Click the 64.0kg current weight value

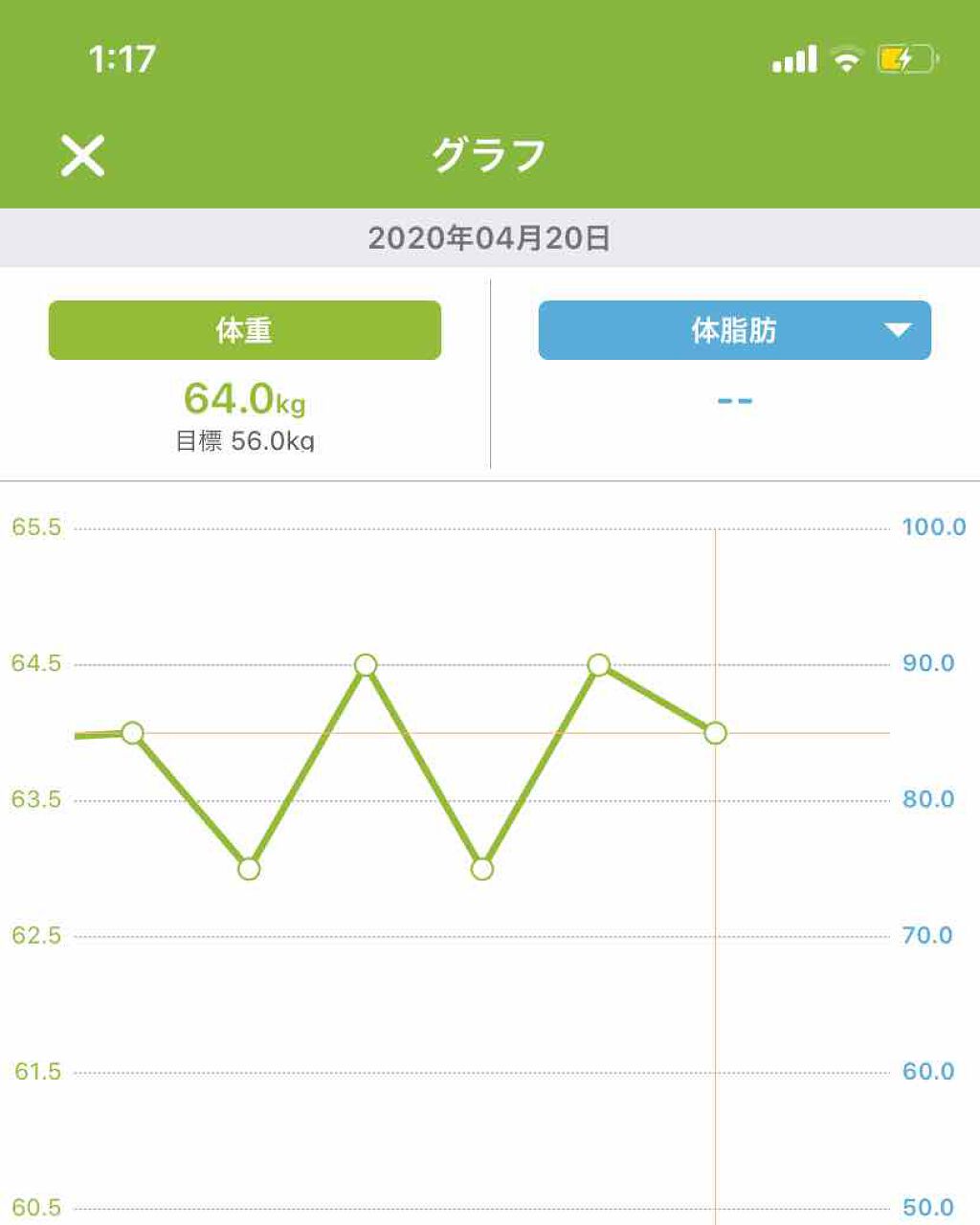[244, 399]
